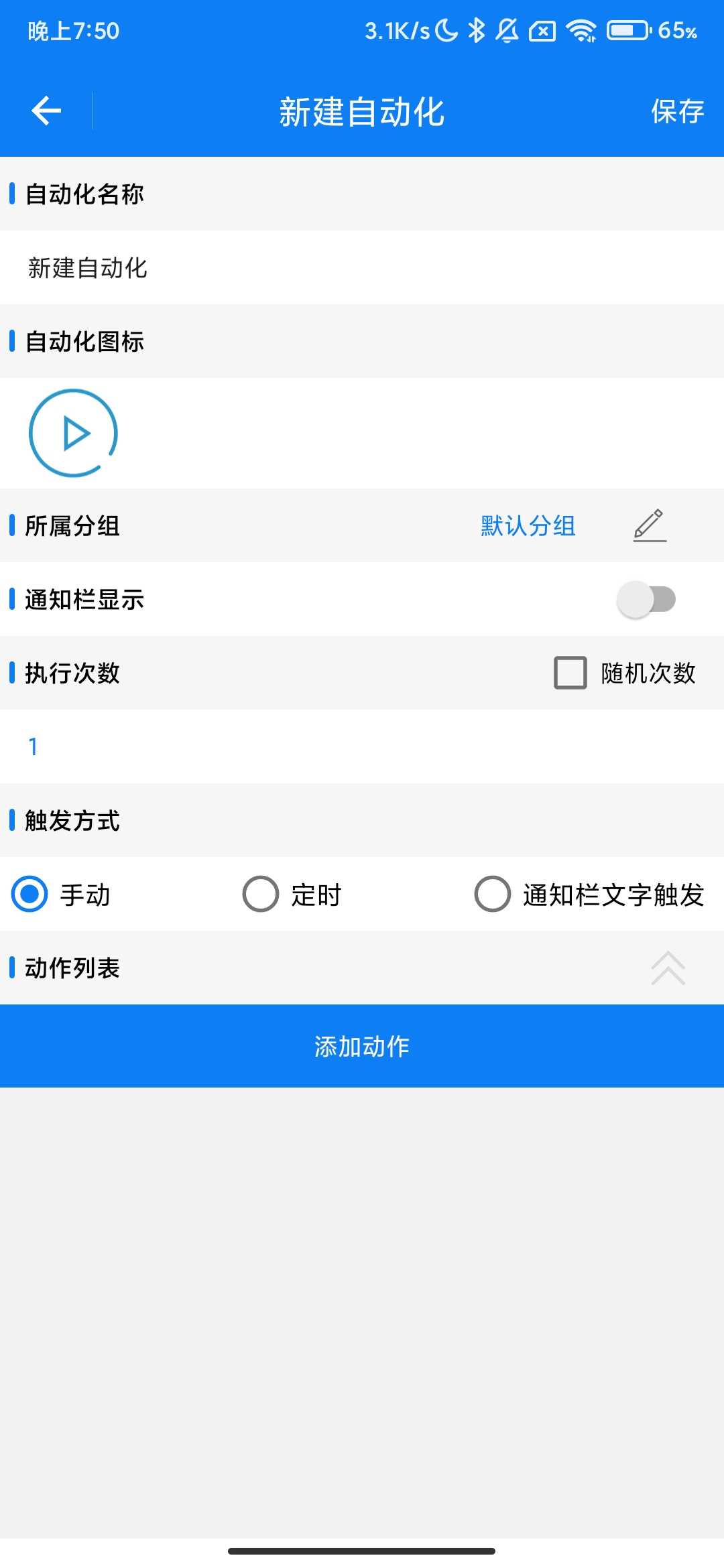Tap the automation name field 新建自动化
The width and height of the screenshot is (724, 1568).
(x=88, y=269)
